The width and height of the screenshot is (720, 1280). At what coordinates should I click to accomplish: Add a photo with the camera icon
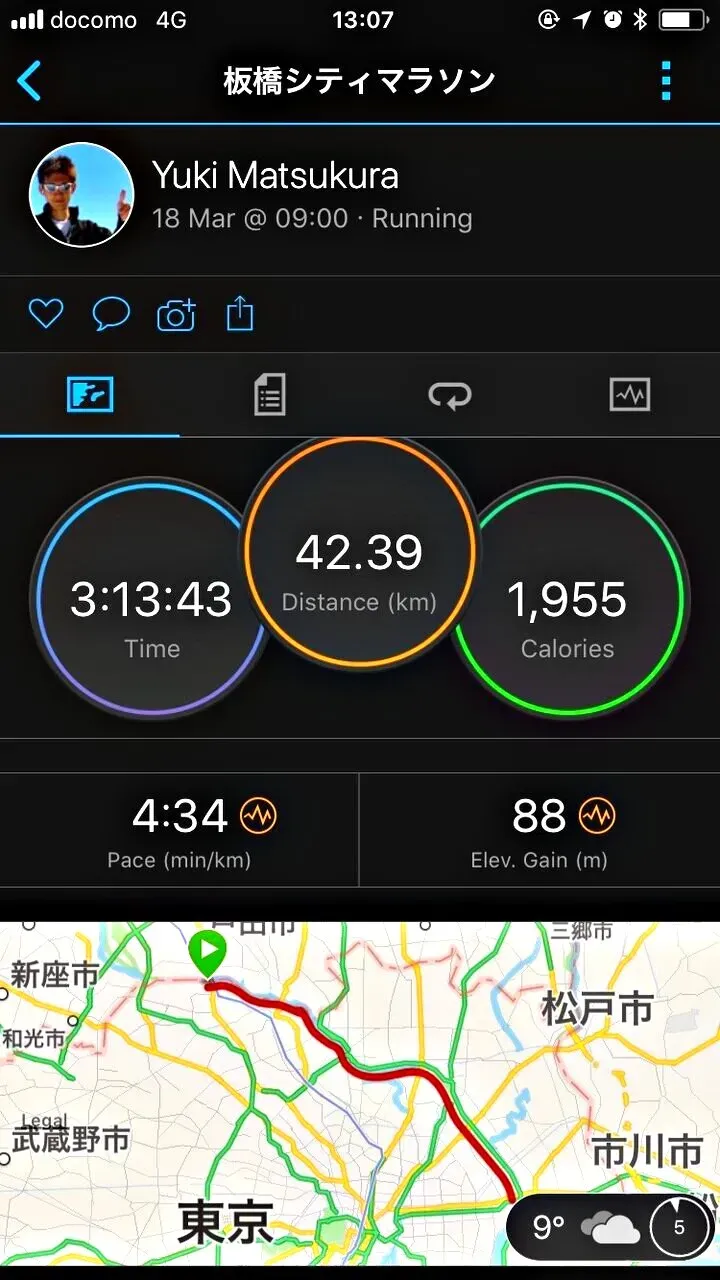[x=176, y=315]
